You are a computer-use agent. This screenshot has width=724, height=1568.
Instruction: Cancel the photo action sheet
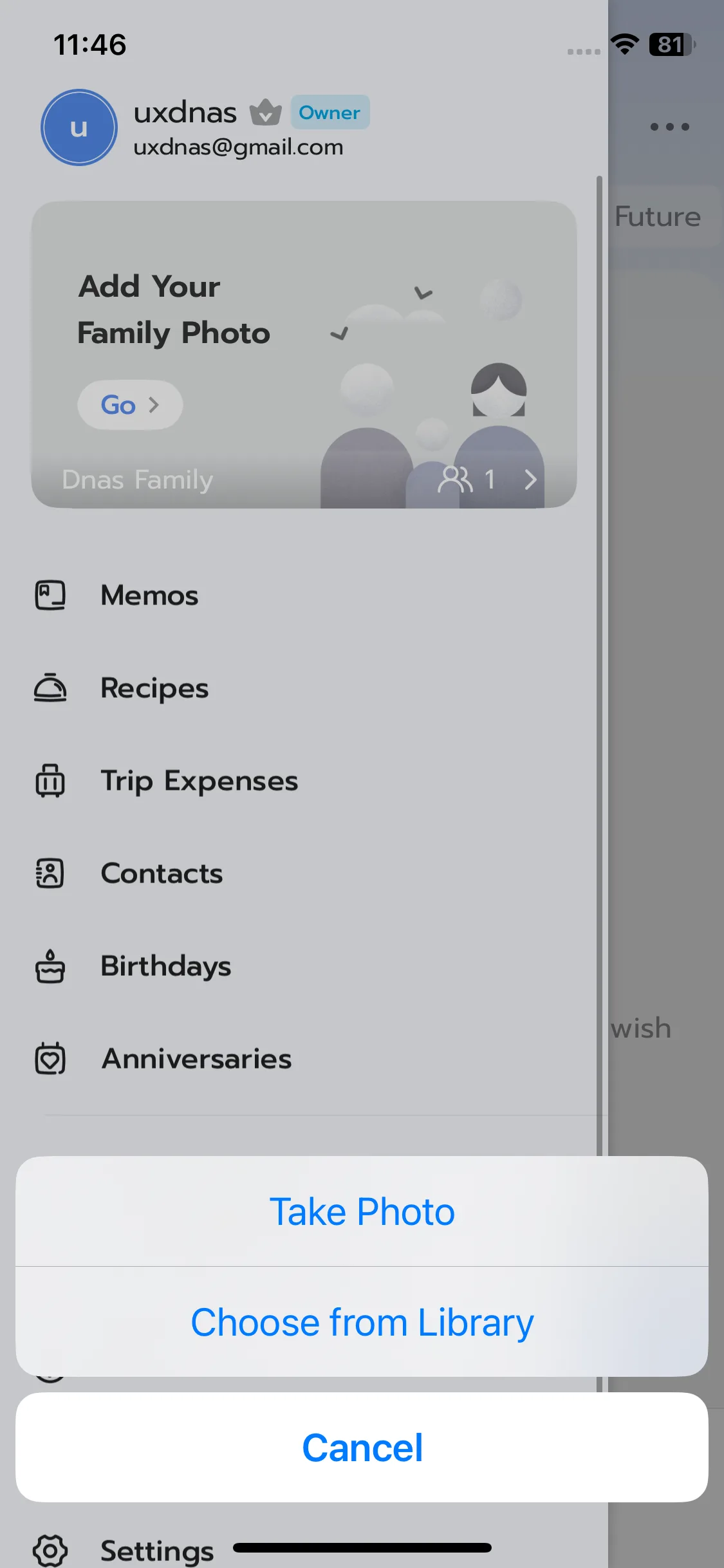[362, 1448]
